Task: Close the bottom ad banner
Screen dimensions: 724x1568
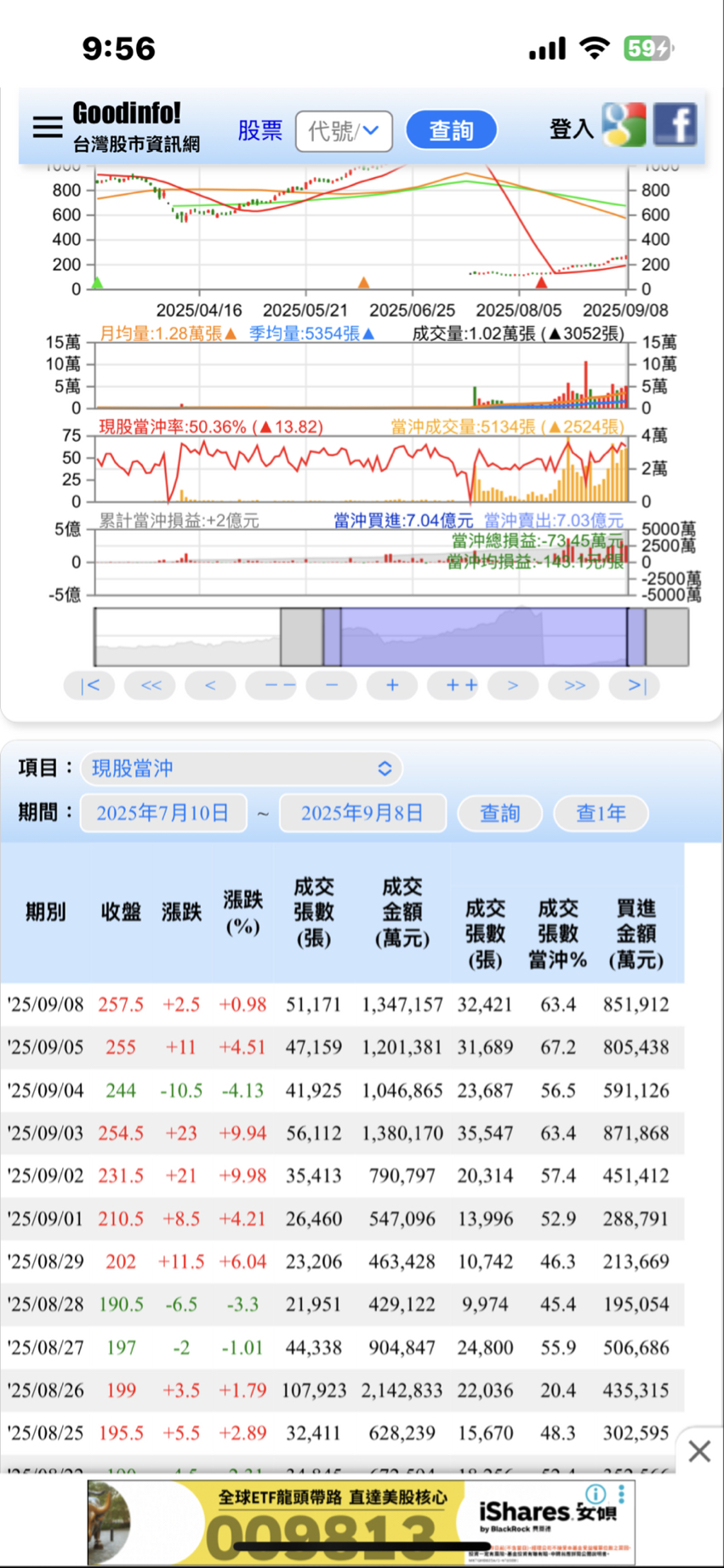Action: point(699,1451)
